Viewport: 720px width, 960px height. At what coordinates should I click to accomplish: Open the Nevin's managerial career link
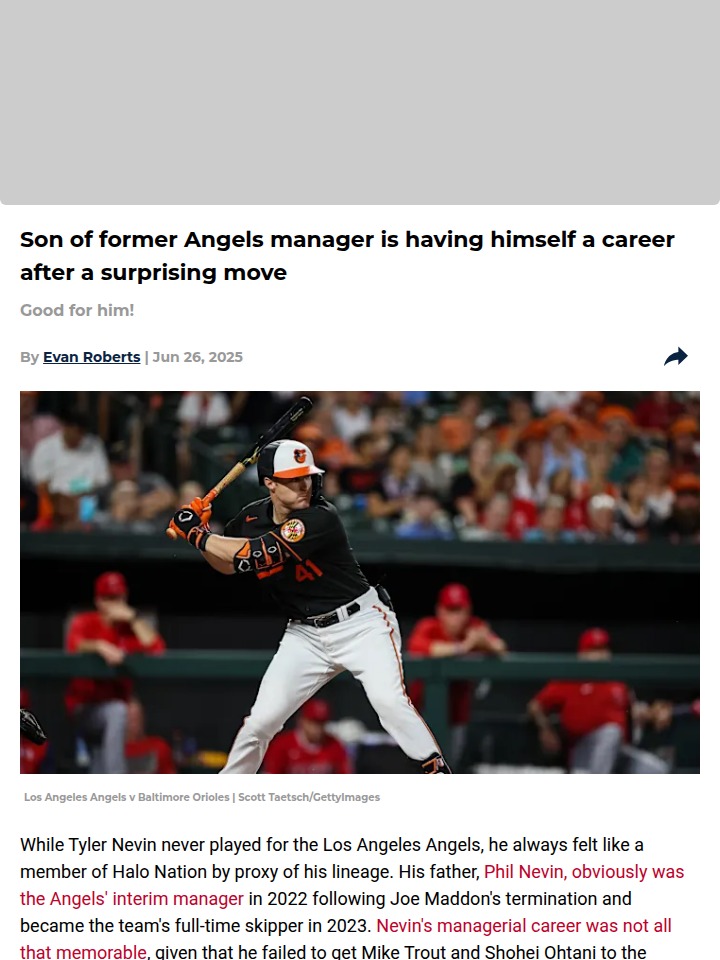pos(523,926)
